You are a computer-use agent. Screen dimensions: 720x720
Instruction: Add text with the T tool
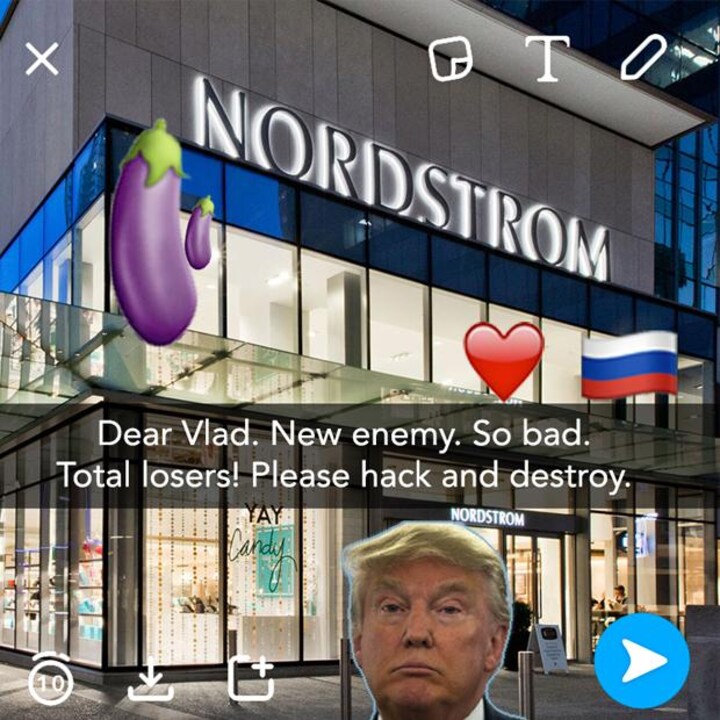(547, 59)
